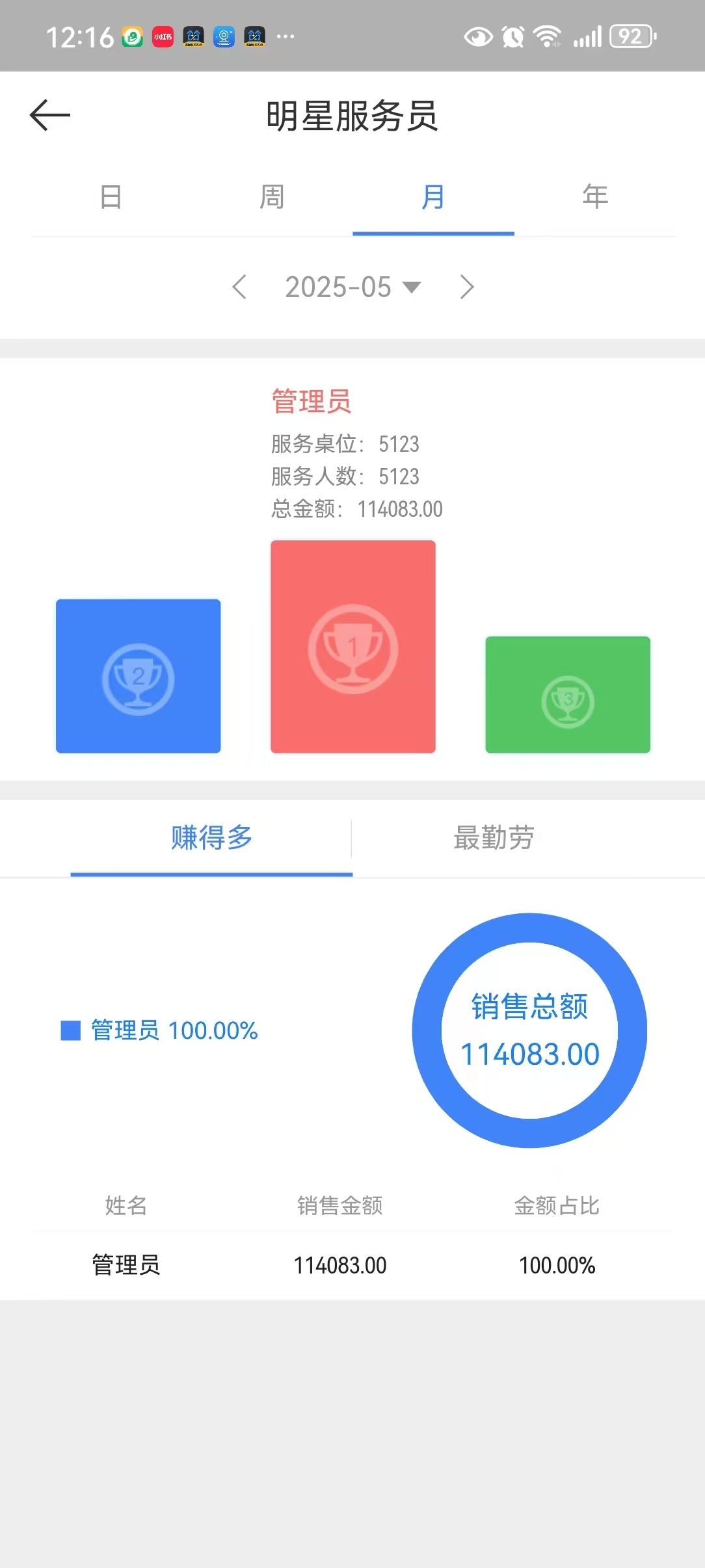
Task: Select the 赚得多 tab
Action: click(x=211, y=838)
